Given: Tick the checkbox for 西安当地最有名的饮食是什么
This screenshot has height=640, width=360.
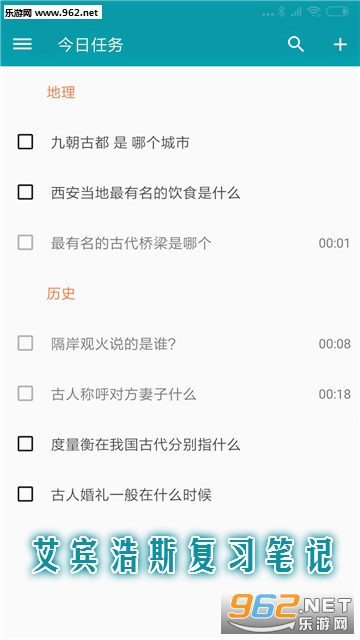Looking at the screenshot, I should 25,192.
